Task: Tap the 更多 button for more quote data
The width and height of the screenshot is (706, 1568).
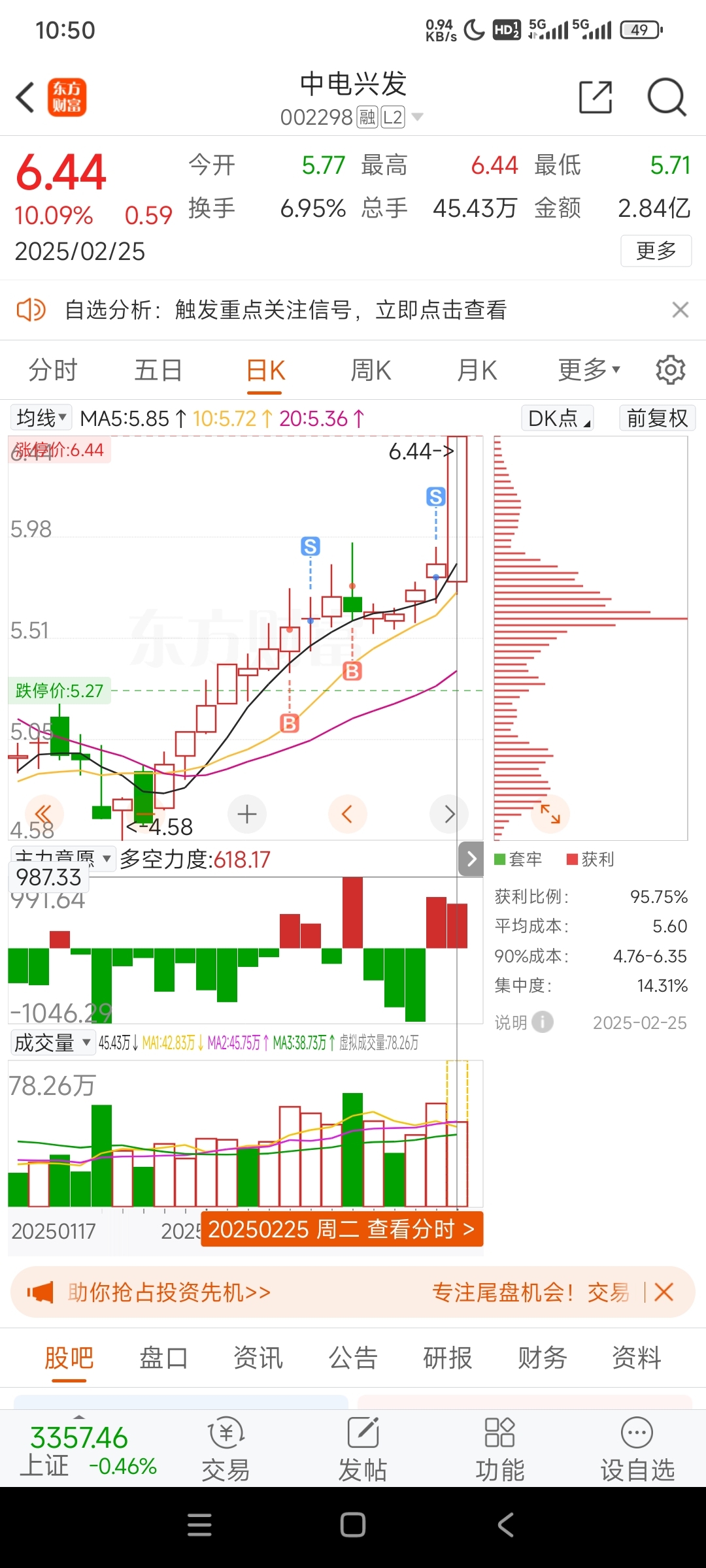Action: [x=656, y=251]
